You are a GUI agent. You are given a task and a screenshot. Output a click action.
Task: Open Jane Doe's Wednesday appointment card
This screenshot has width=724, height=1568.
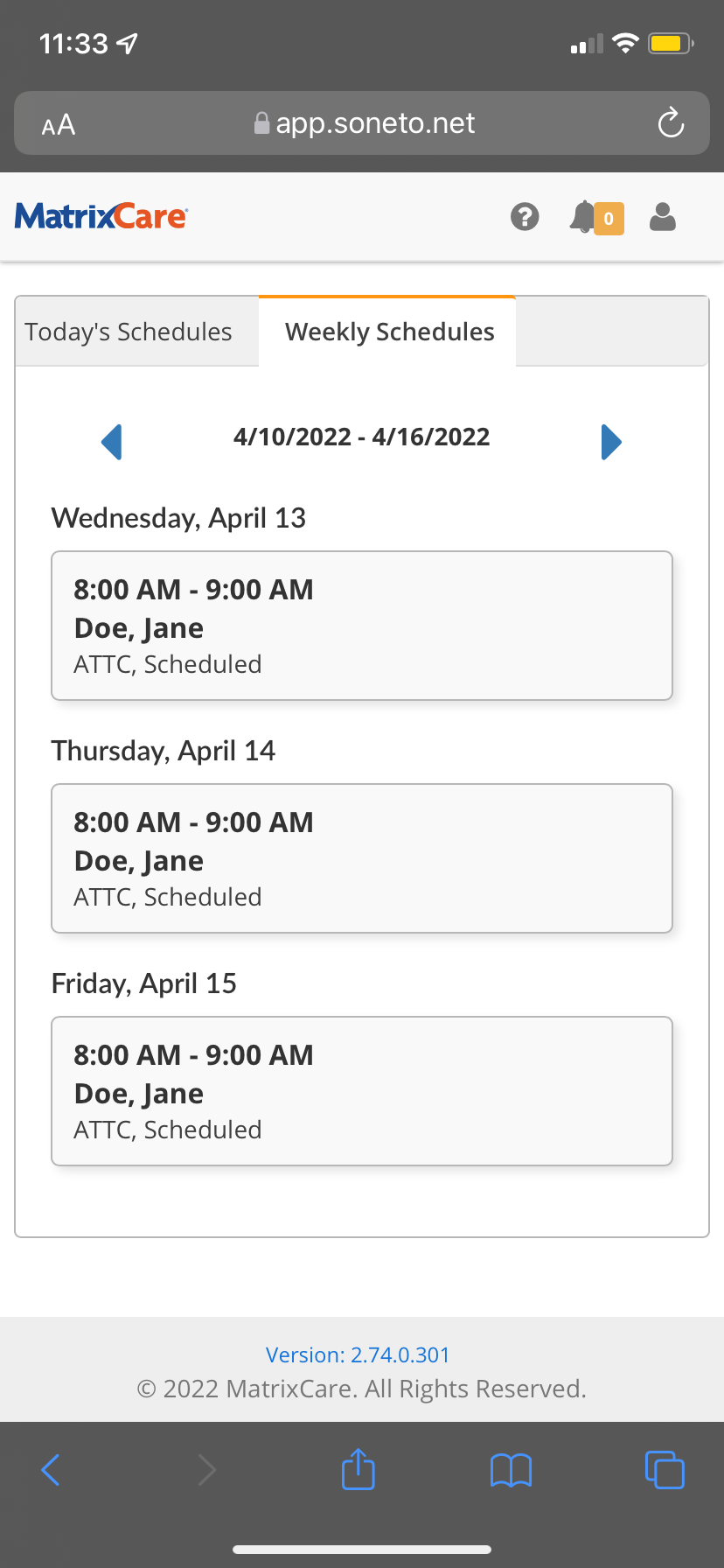tap(362, 625)
